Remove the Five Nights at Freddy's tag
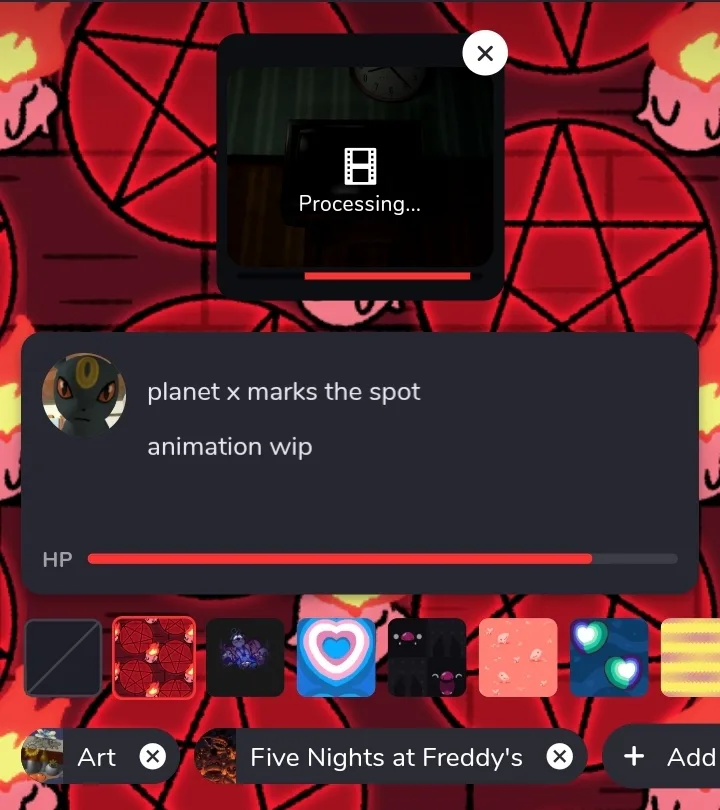The height and width of the screenshot is (810, 720). point(560,757)
